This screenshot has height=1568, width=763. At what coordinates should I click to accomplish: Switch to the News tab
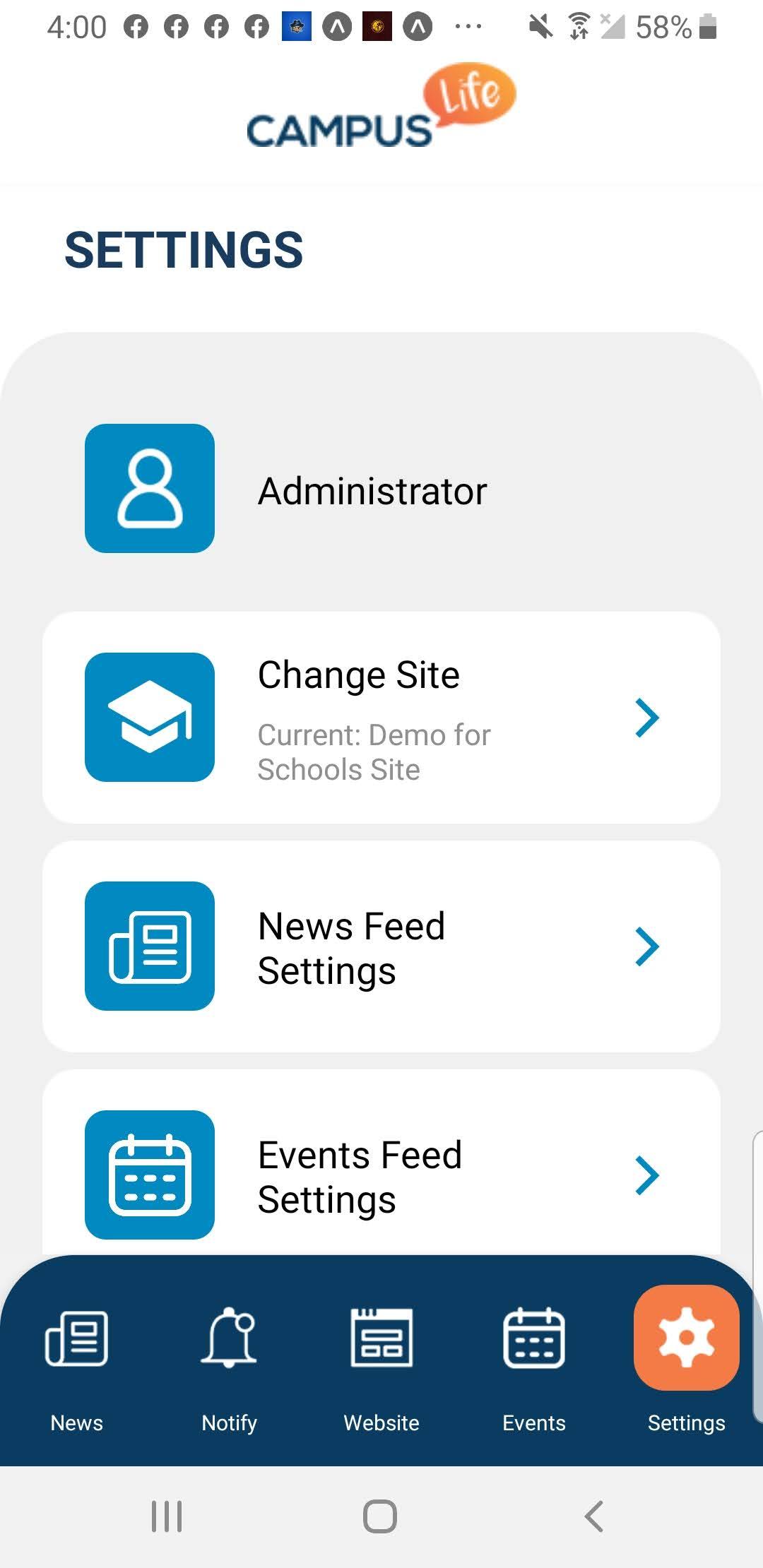[x=76, y=1370]
